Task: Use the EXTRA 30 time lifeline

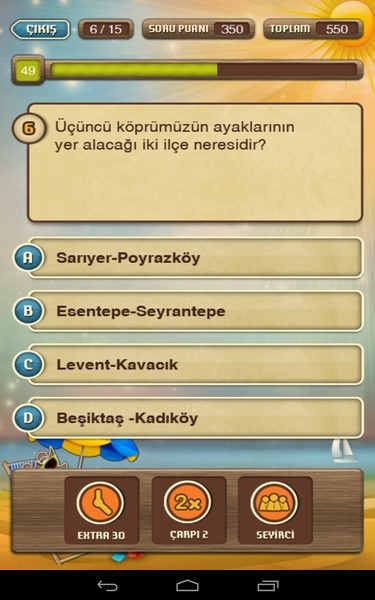Action: tap(101, 510)
